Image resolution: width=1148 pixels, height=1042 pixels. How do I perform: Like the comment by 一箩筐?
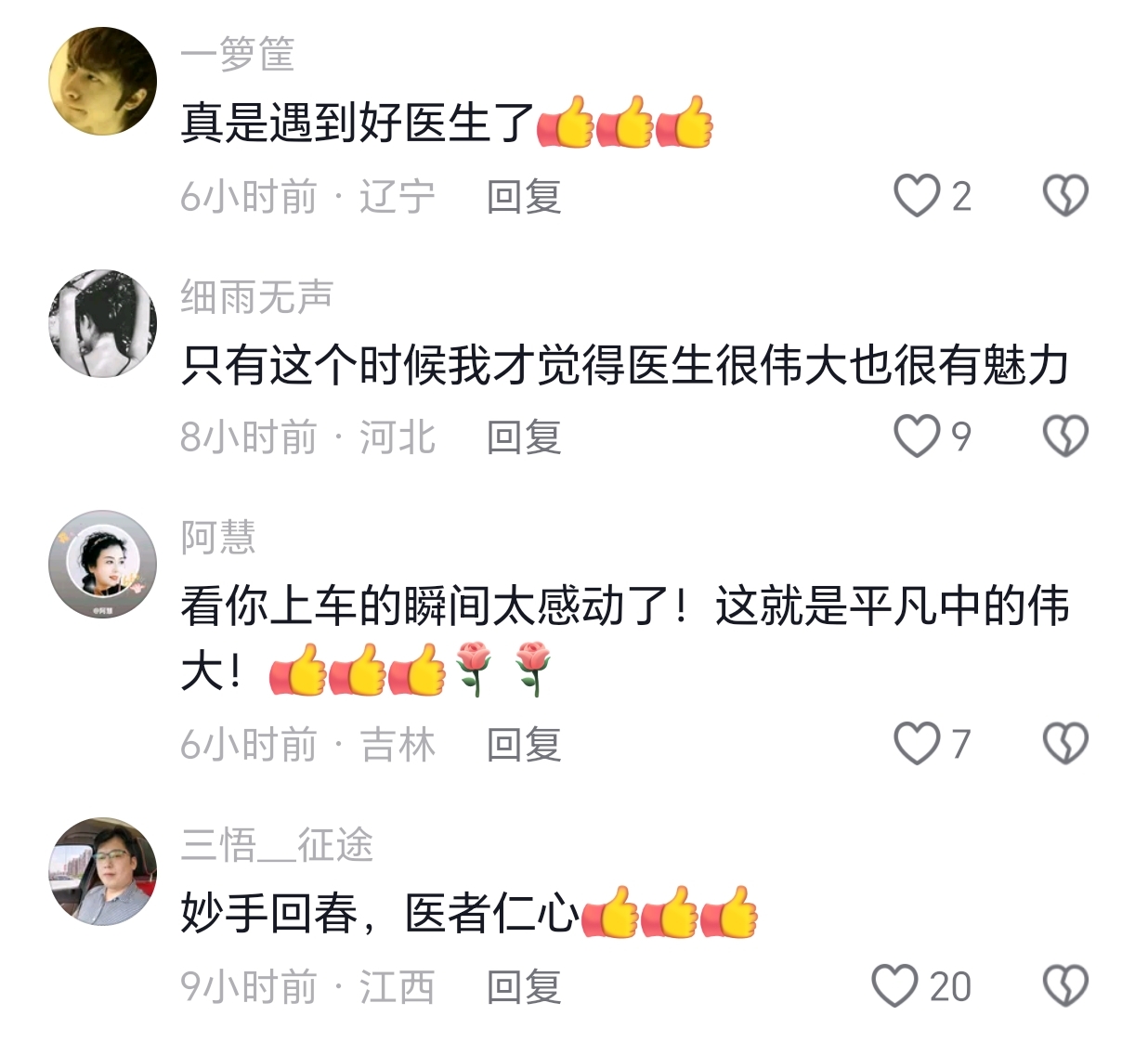tap(916, 196)
